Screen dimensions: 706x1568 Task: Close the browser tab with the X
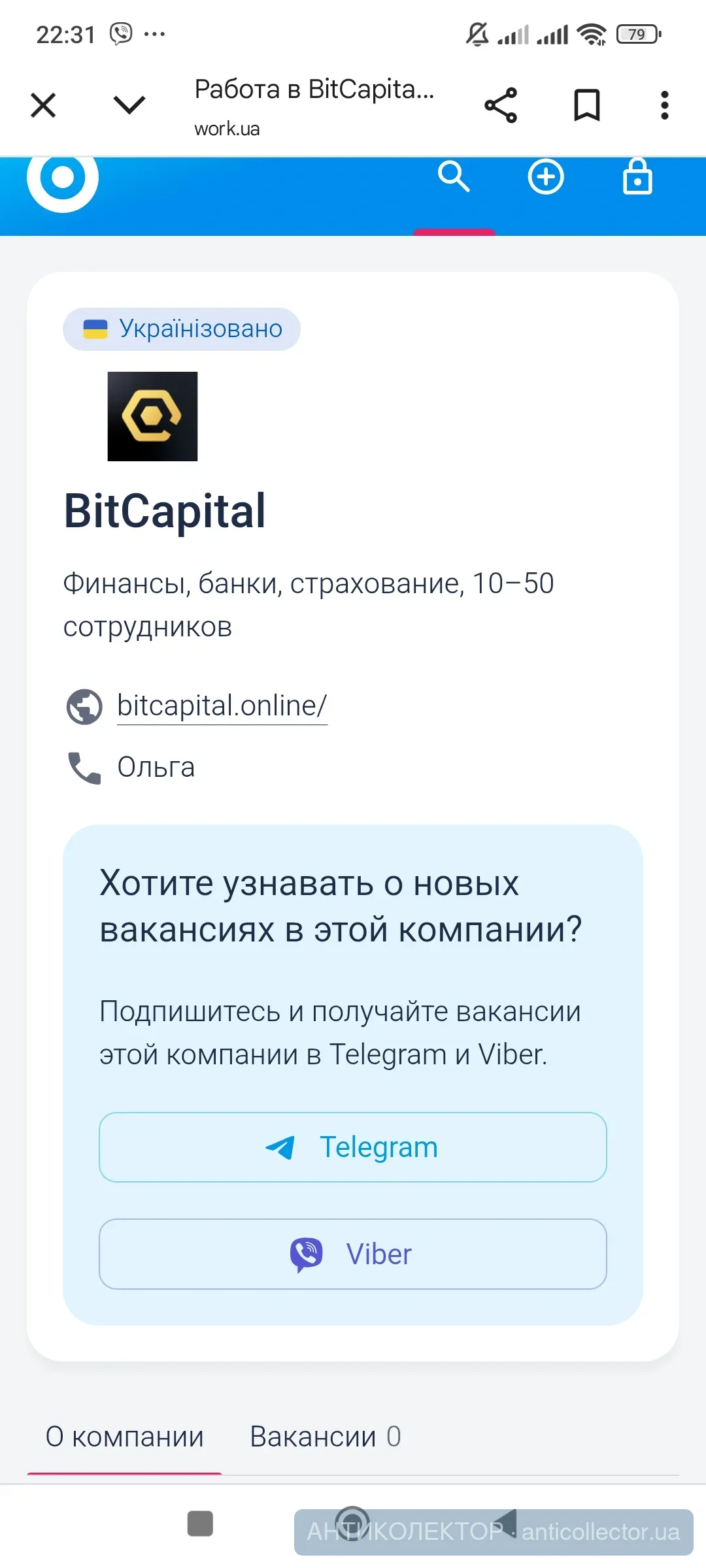tap(43, 105)
